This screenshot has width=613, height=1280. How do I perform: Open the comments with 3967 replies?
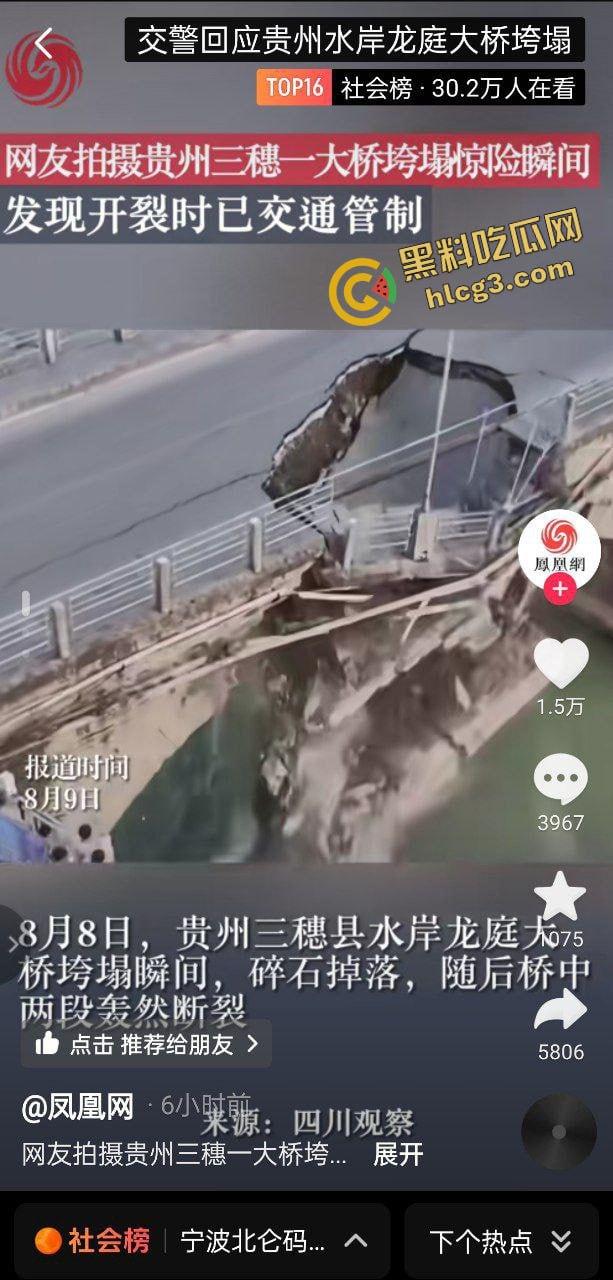click(x=560, y=780)
